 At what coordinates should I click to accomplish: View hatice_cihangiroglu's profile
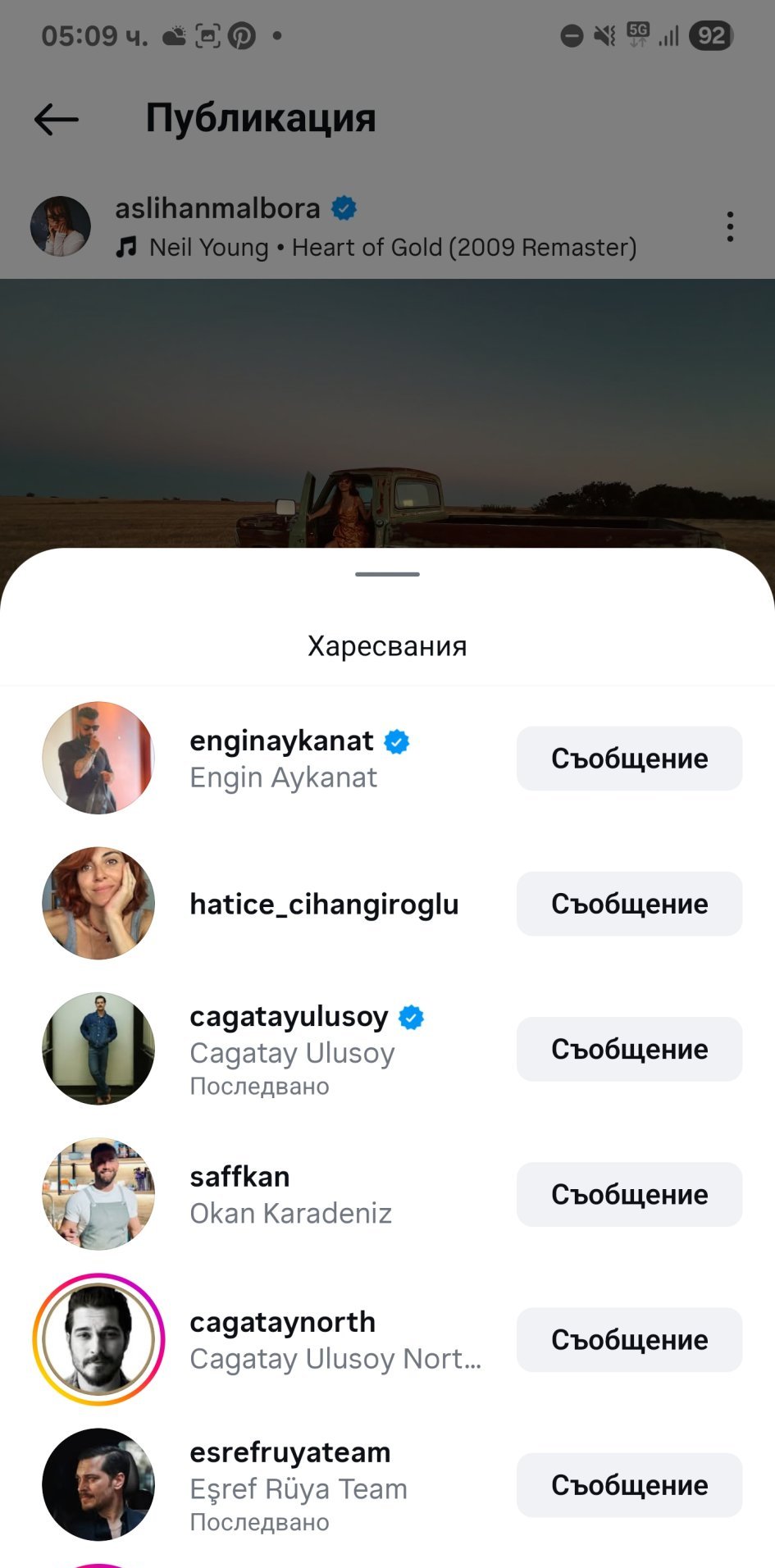tap(324, 904)
